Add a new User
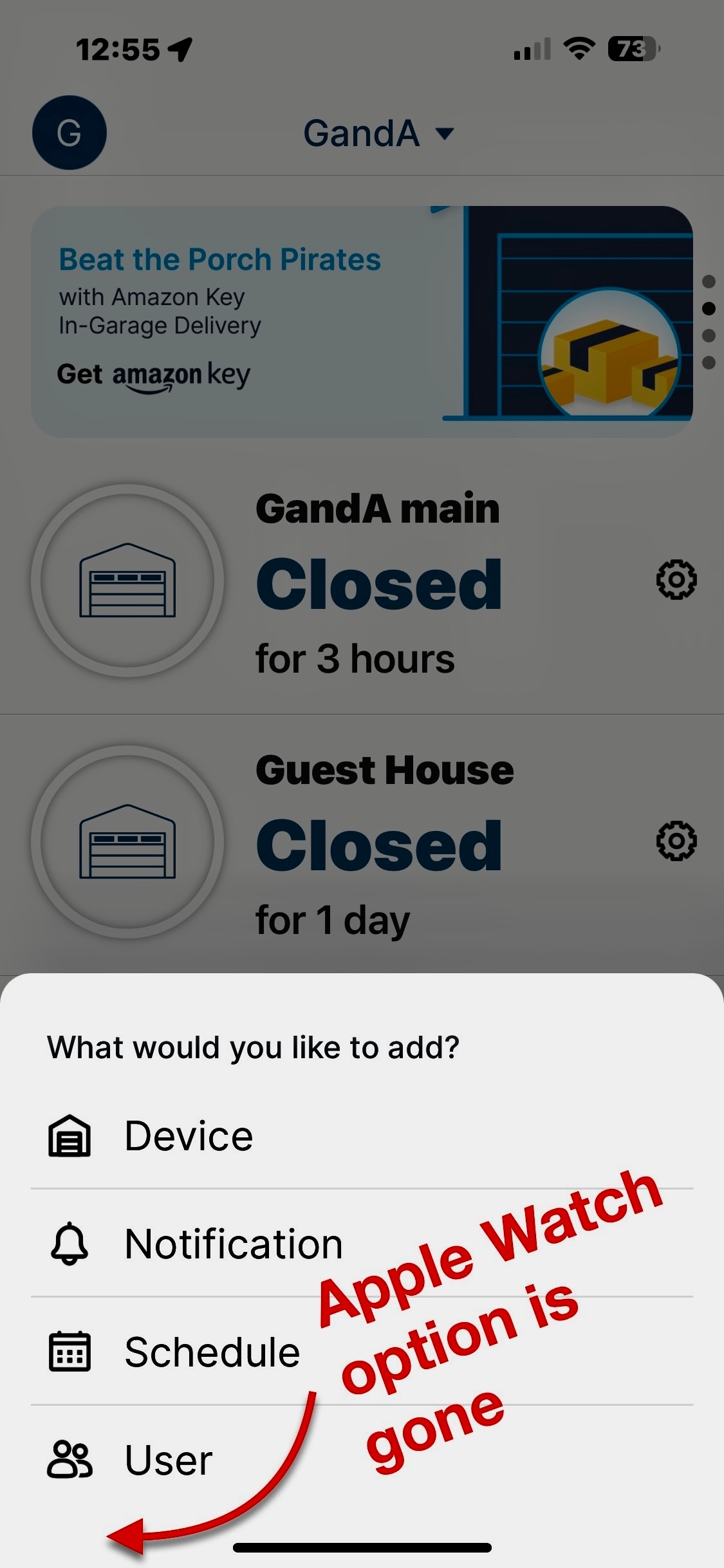This screenshot has height=1568, width=724. point(169,1460)
